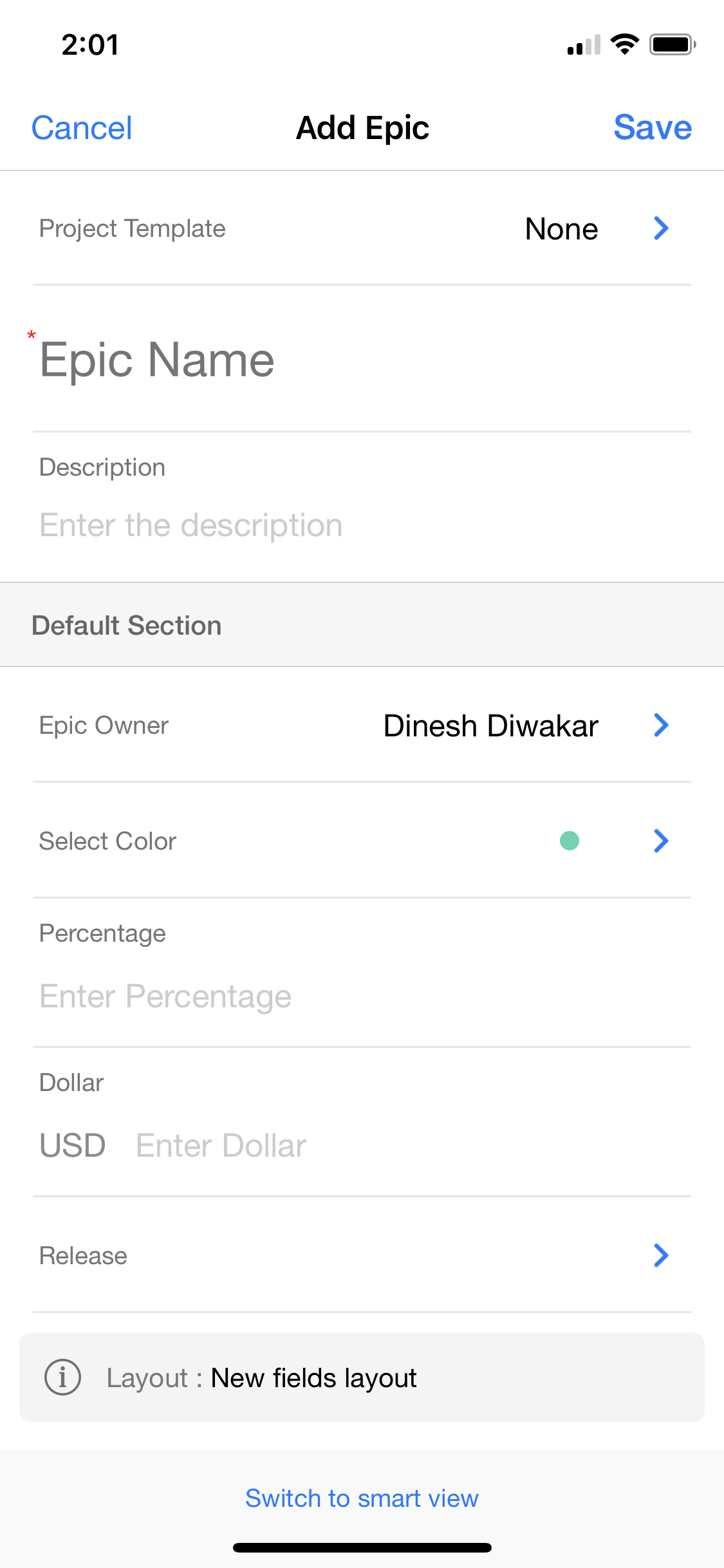Tap the green color swatch
724x1568 pixels.
569,841
